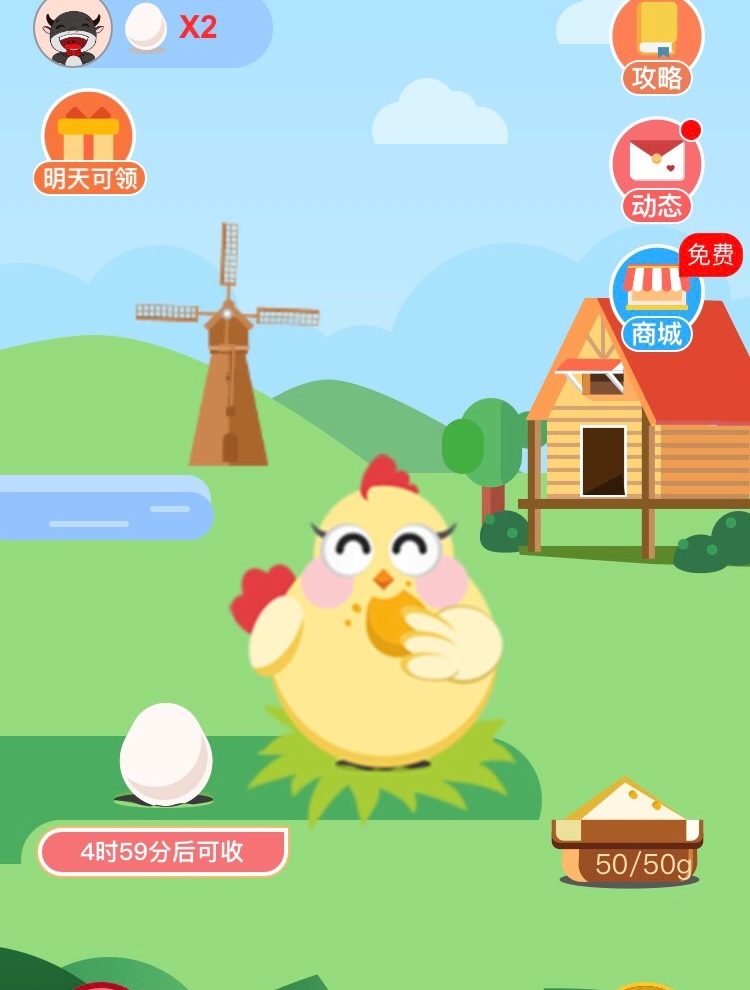Open the player avatar profile

[x=72, y=30]
